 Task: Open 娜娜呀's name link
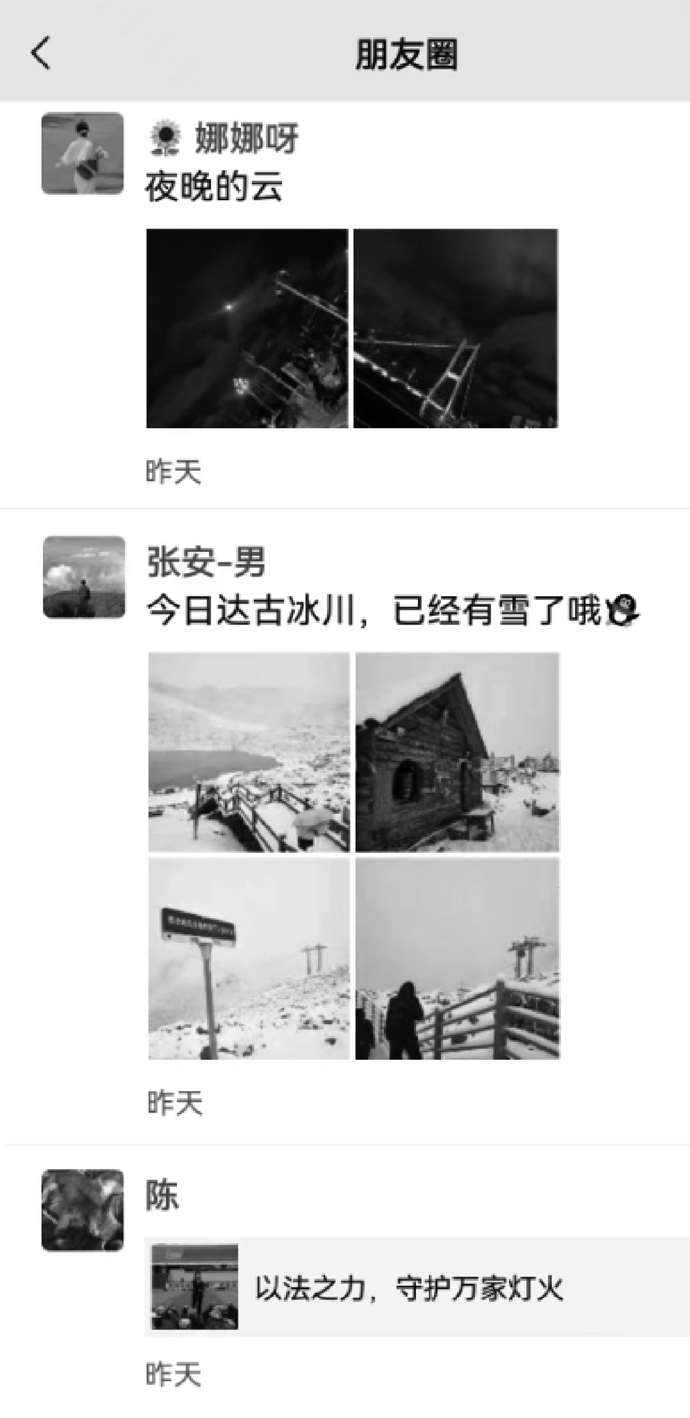tap(246, 138)
